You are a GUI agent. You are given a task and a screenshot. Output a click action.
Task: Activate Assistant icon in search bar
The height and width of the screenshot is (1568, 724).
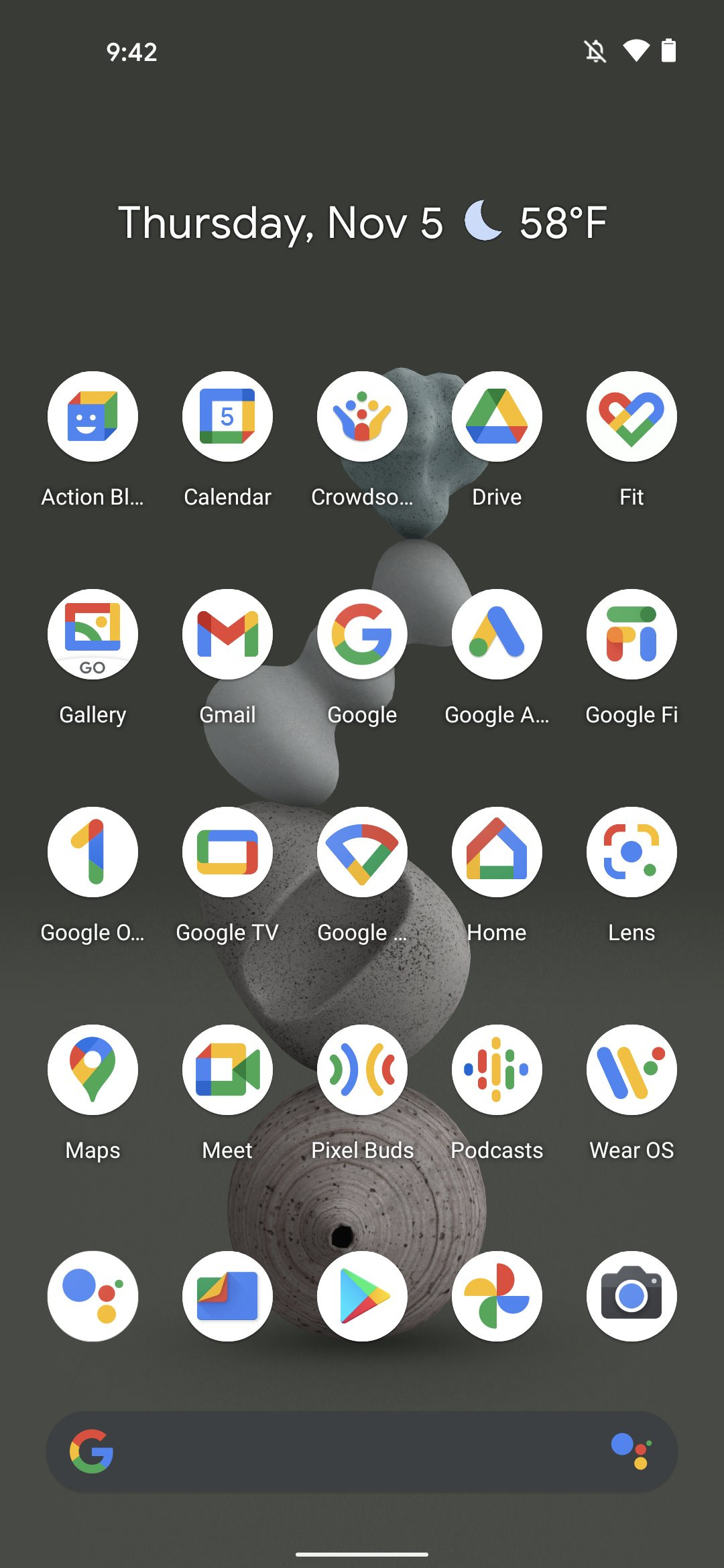(631, 1451)
